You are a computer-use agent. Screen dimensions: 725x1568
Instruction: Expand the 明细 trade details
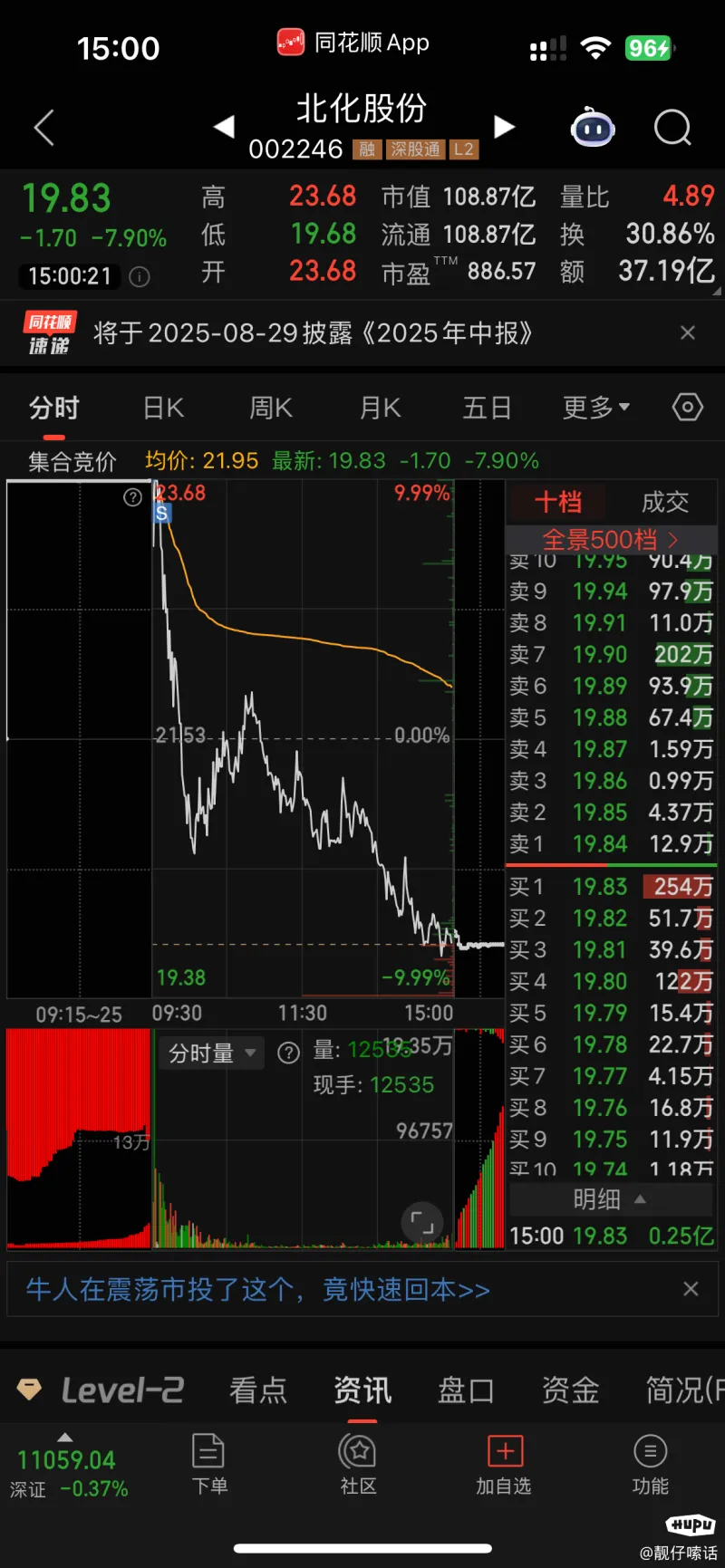[610, 1199]
